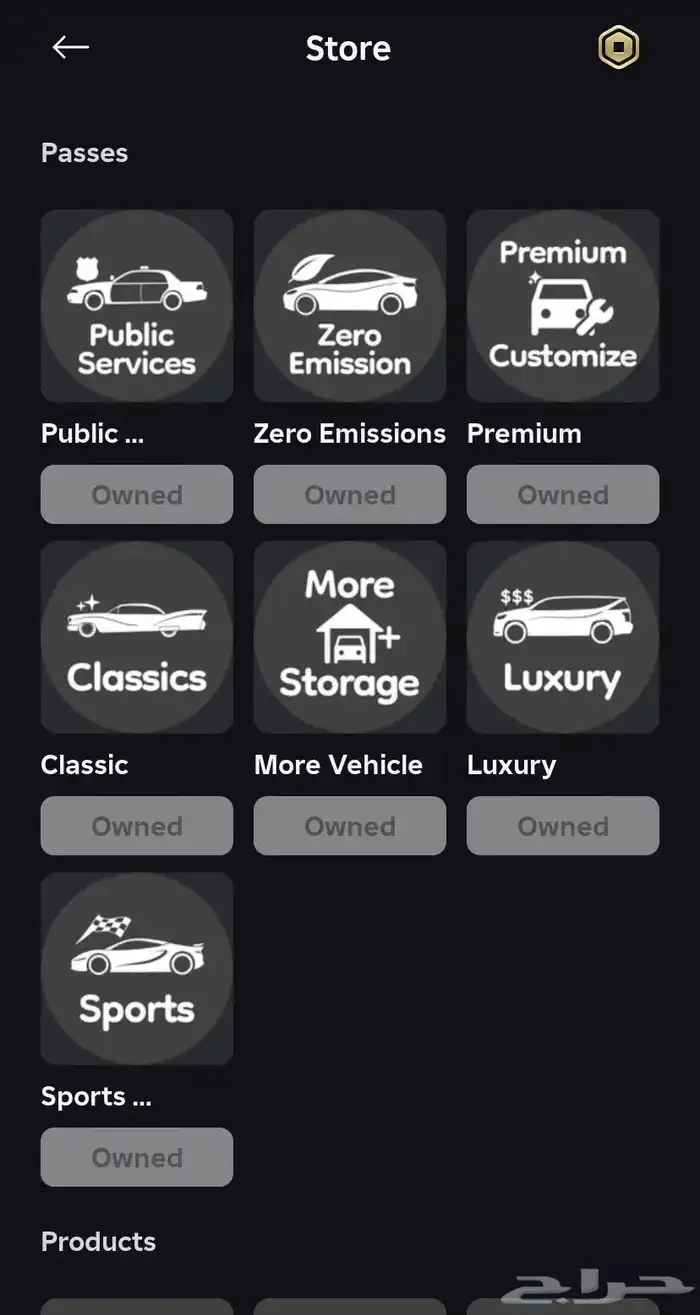The height and width of the screenshot is (1315, 700).
Task: Open the Sports pass tile
Action: click(x=137, y=968)
